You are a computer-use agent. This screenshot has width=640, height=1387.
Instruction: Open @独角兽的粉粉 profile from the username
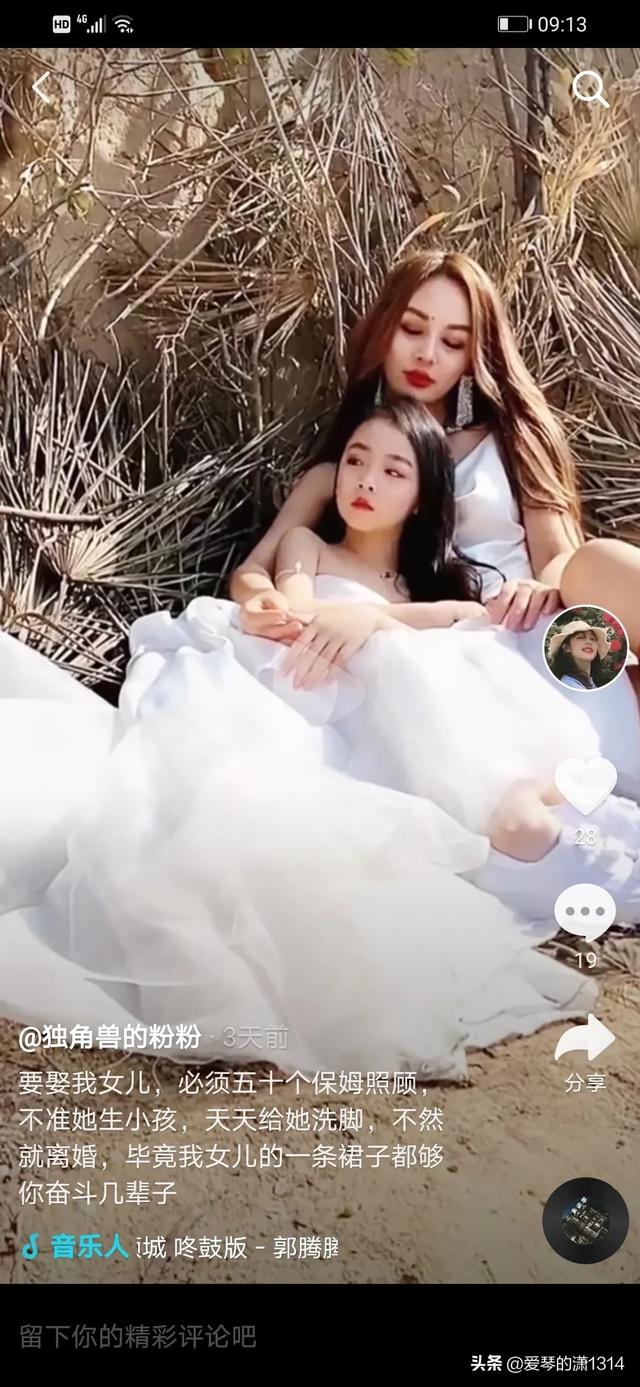pos(111,1037)
